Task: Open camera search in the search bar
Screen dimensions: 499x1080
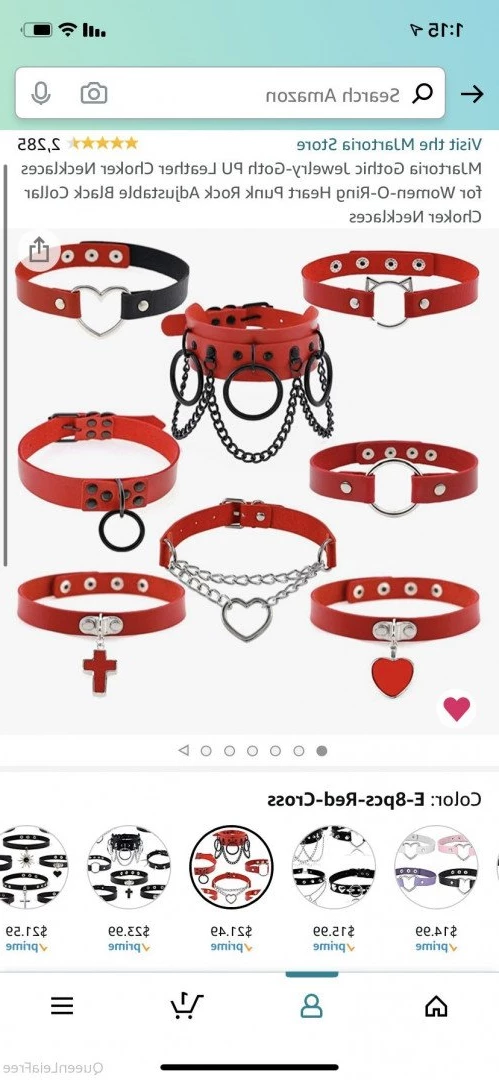Action: pos(94,94)
